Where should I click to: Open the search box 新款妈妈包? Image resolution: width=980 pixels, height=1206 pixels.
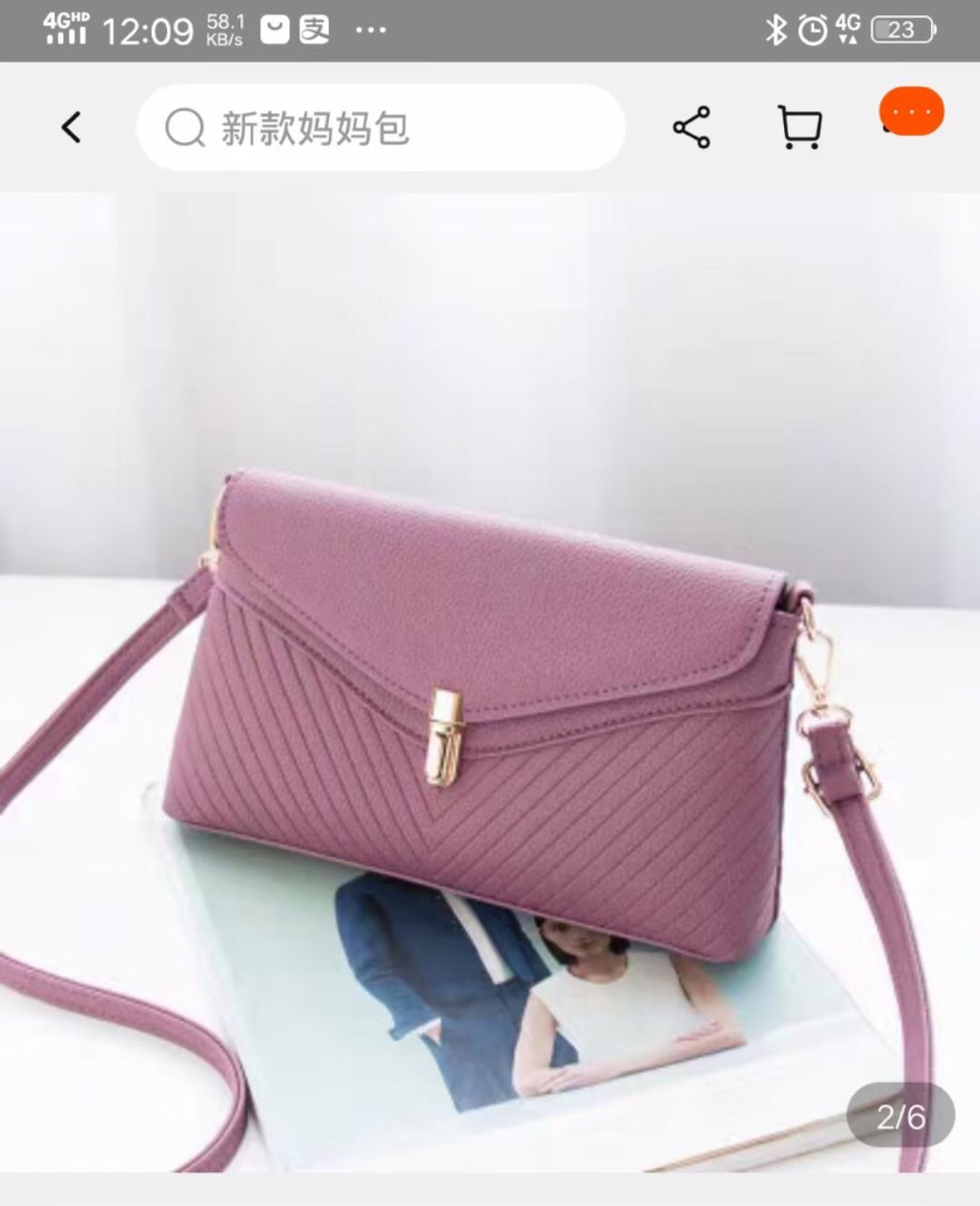pyautogui.click(x=380, y=127)
